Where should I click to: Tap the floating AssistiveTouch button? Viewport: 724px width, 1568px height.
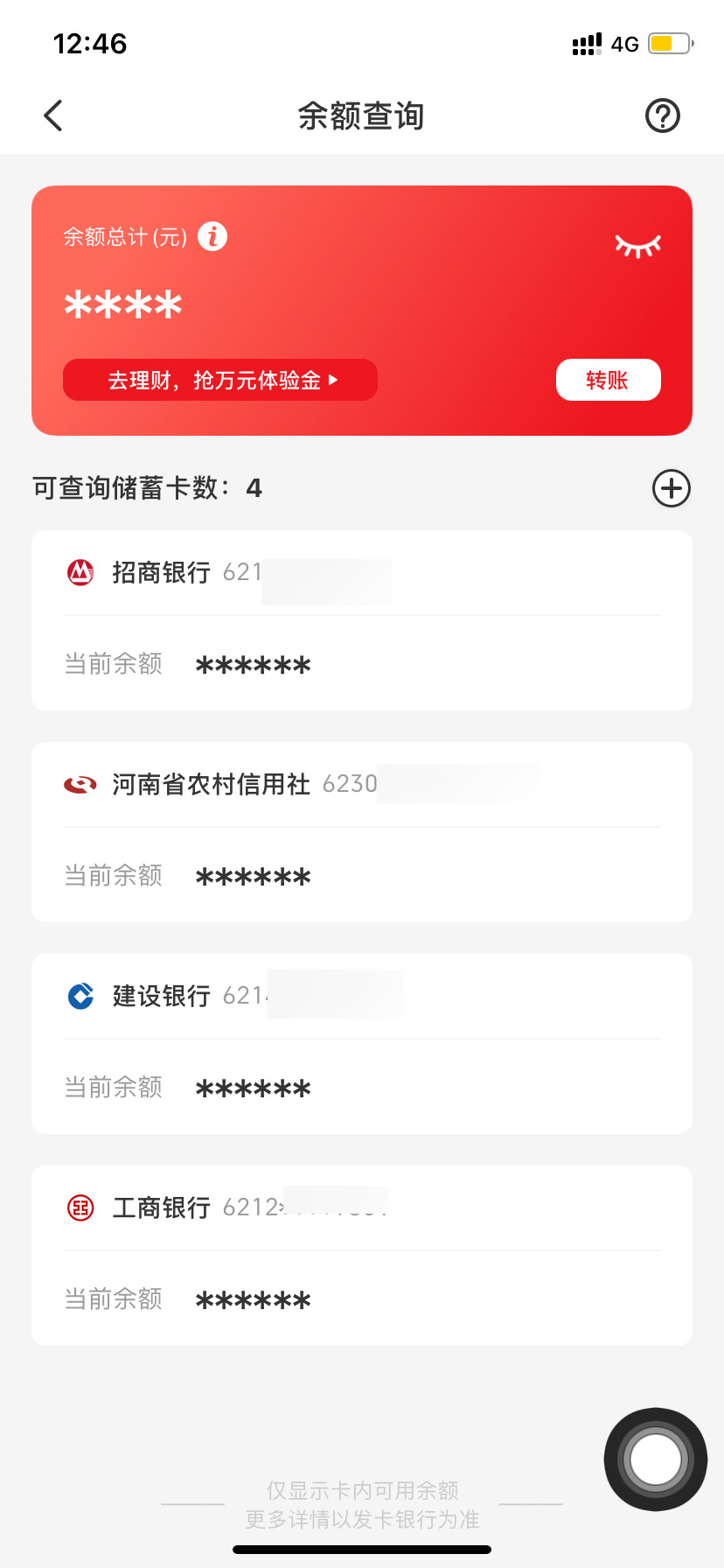655,1459
